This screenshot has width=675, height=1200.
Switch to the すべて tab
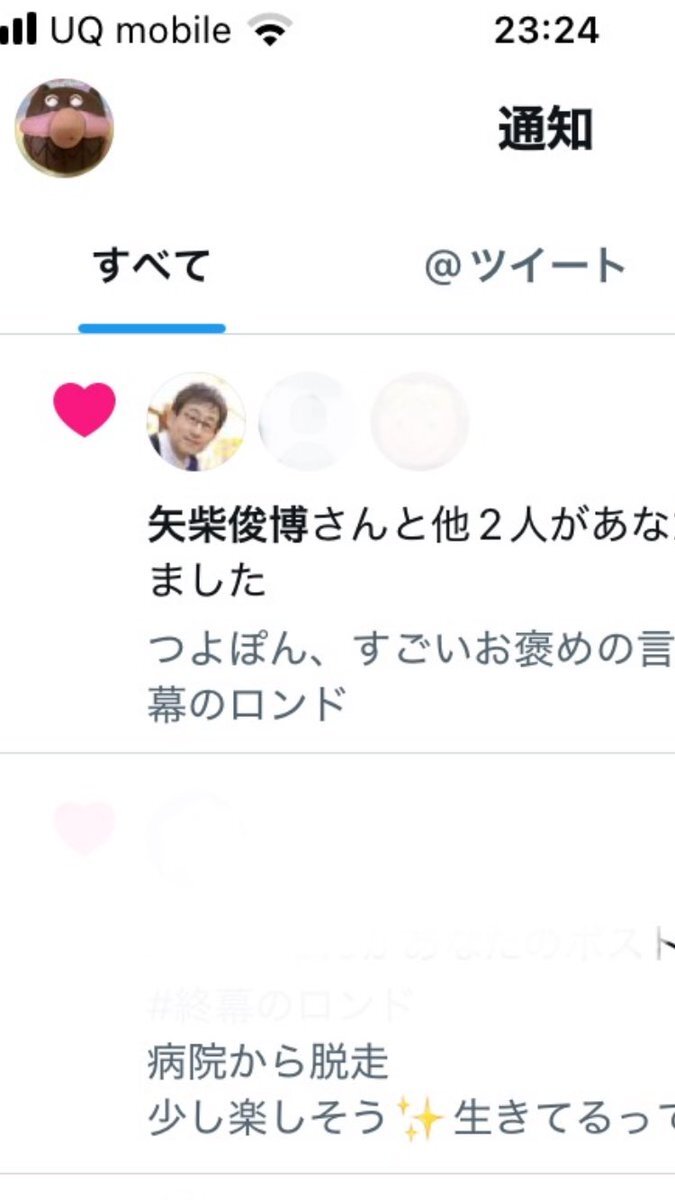pos(152,267)
